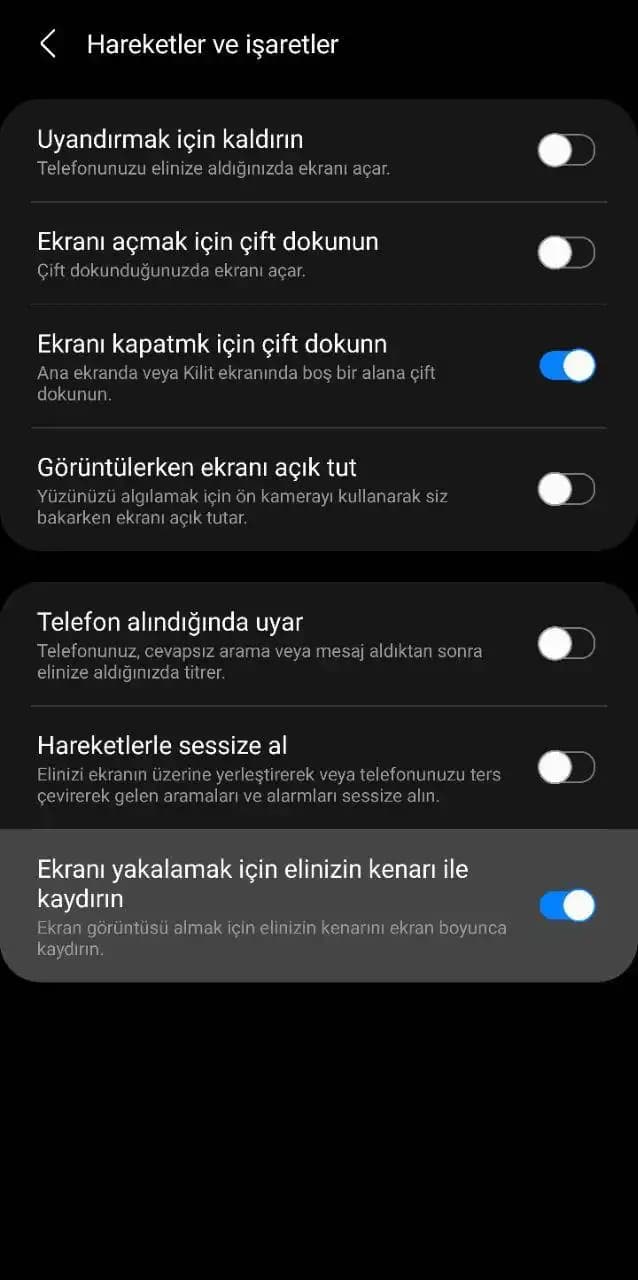Image resolution: width=638 pixels, height=1280 pixels.
Task: Enable the Uyandırmak için kaldırın switch
Action: tap(566, 151)
